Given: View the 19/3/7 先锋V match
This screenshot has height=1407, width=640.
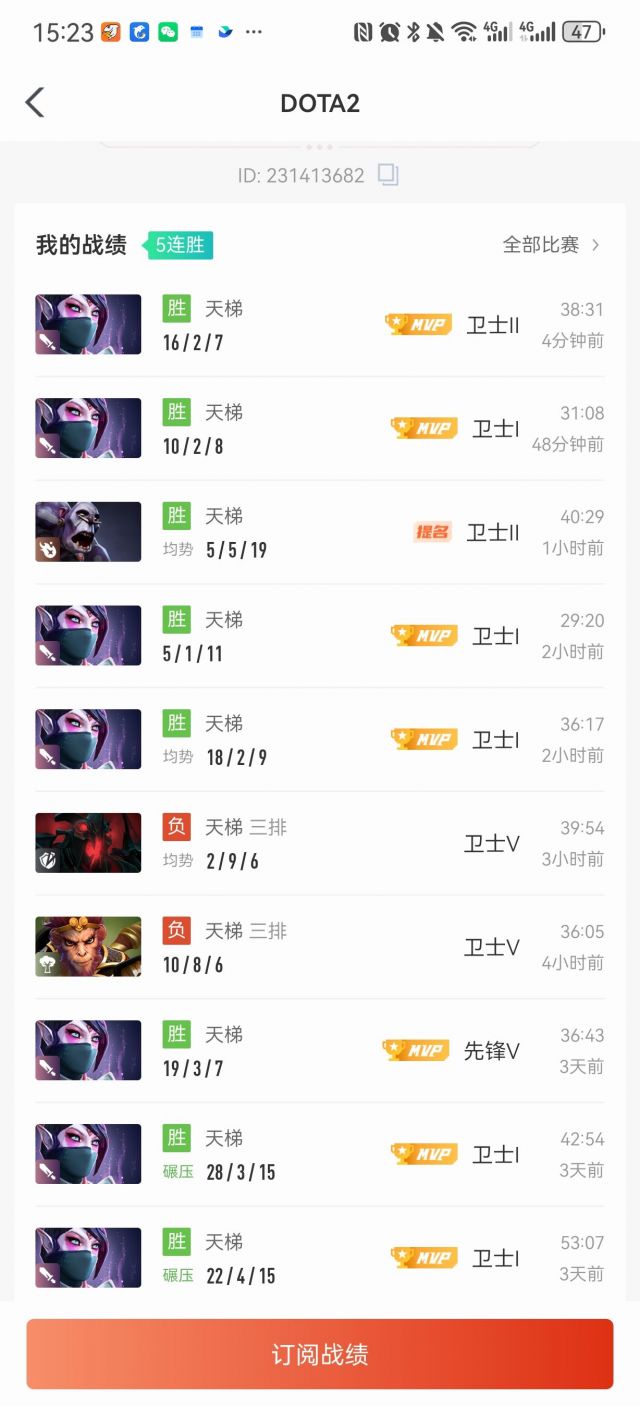Looking at the screenshot, I should [320, 1051].
